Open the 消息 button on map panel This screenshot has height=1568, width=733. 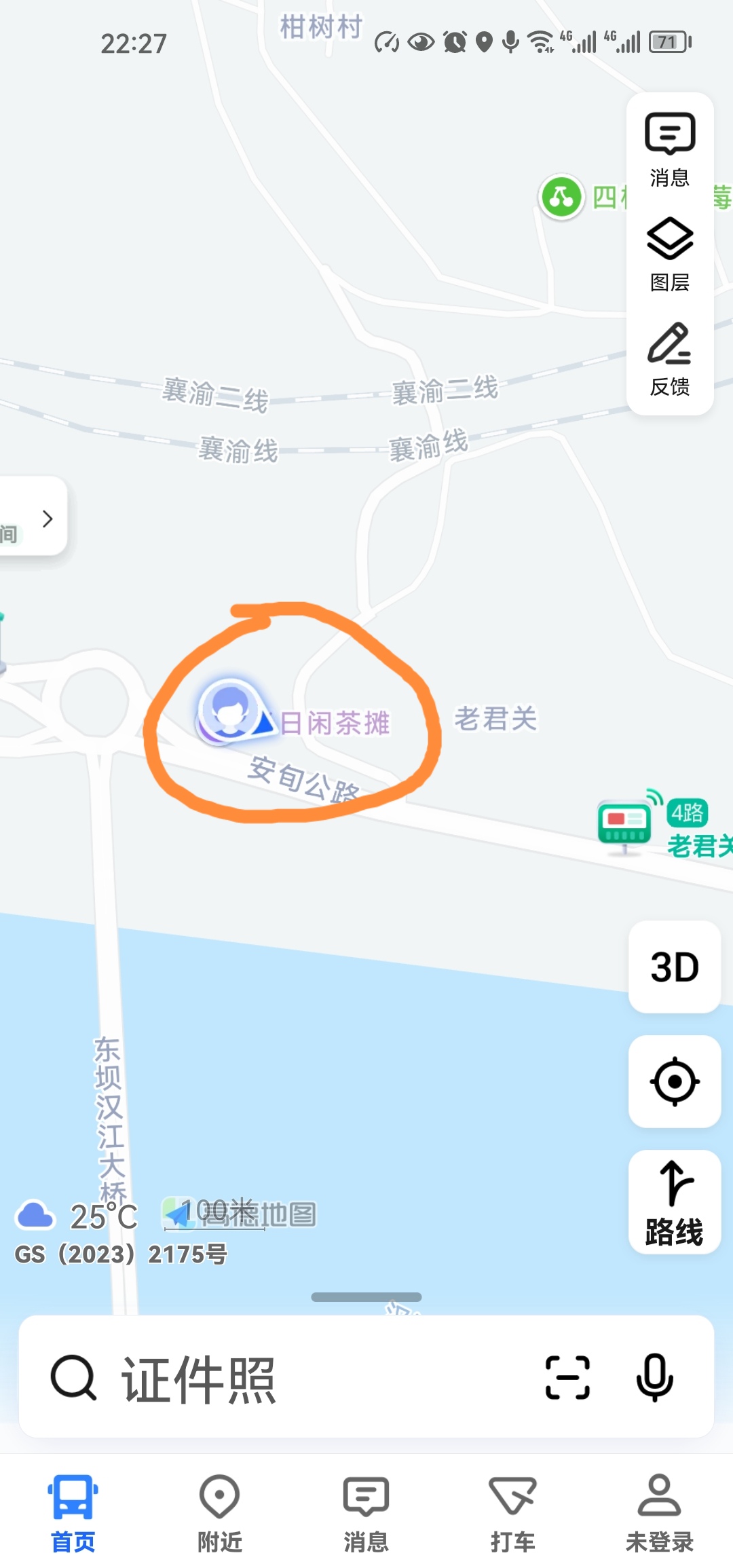pyautogui.click(x=669, y=149)
